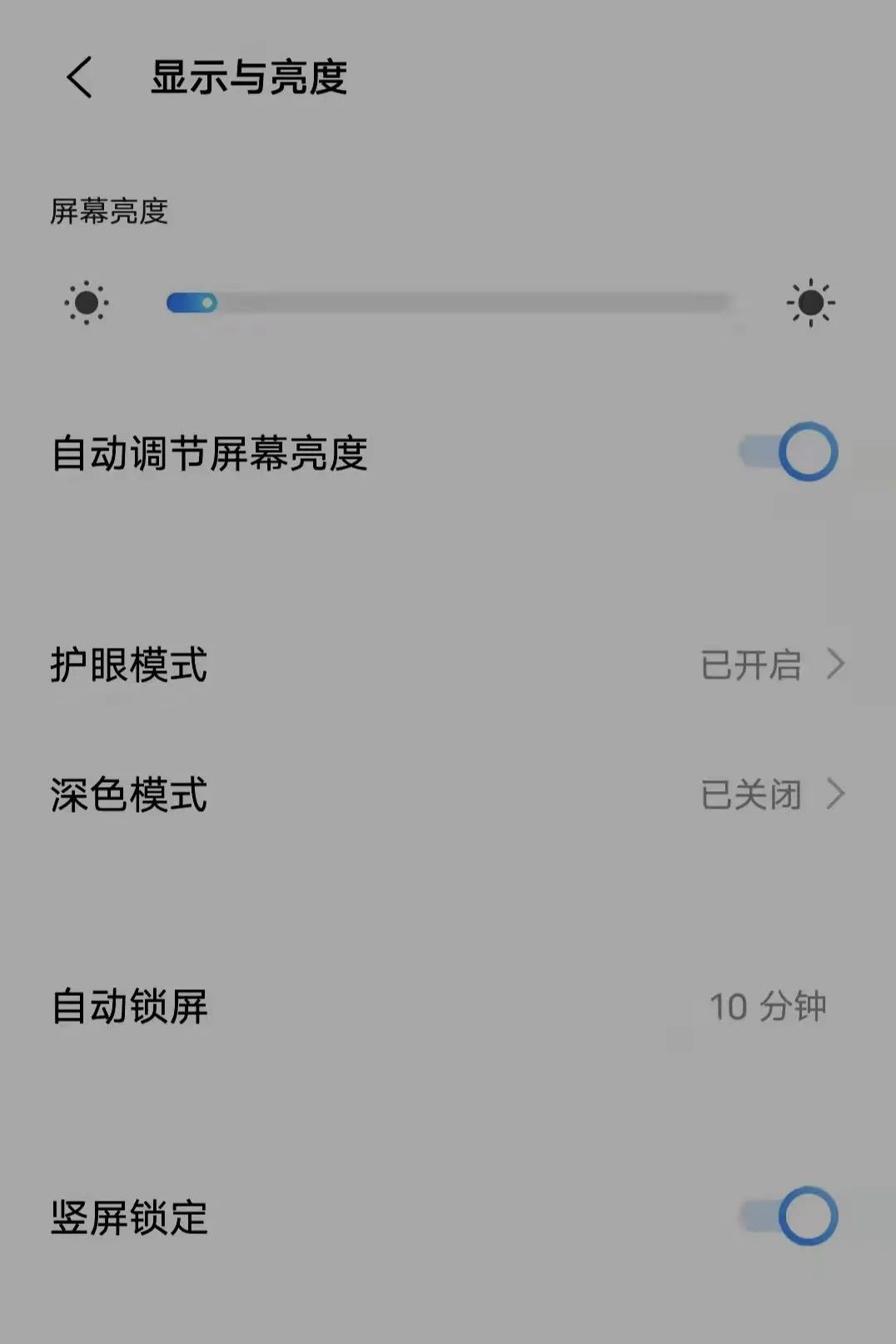The width and height of the screenshot is (896, 1344).
Task: Open 深色模式 settings
Action: click(448, 794)
